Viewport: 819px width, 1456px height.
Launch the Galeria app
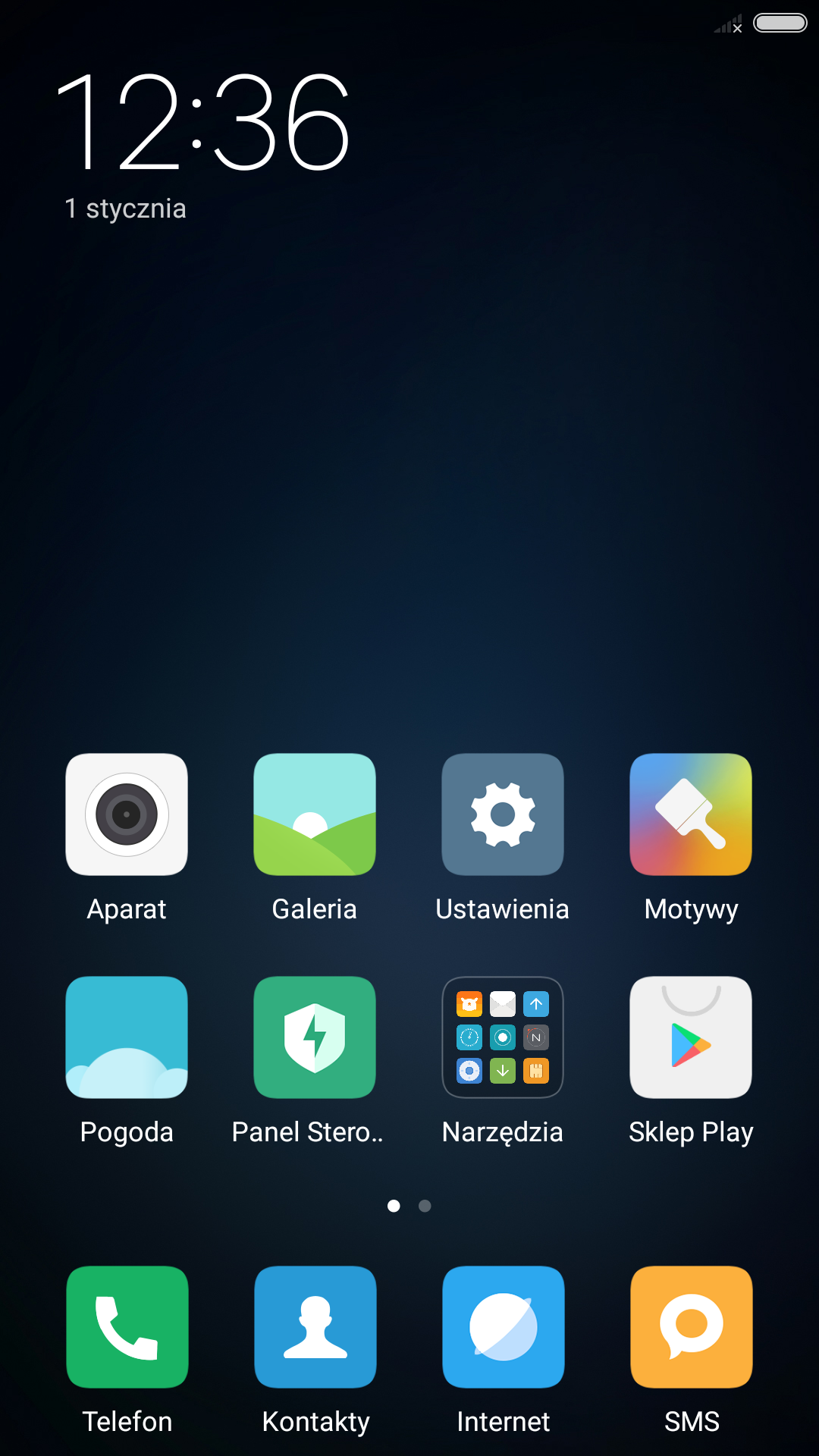315,814
